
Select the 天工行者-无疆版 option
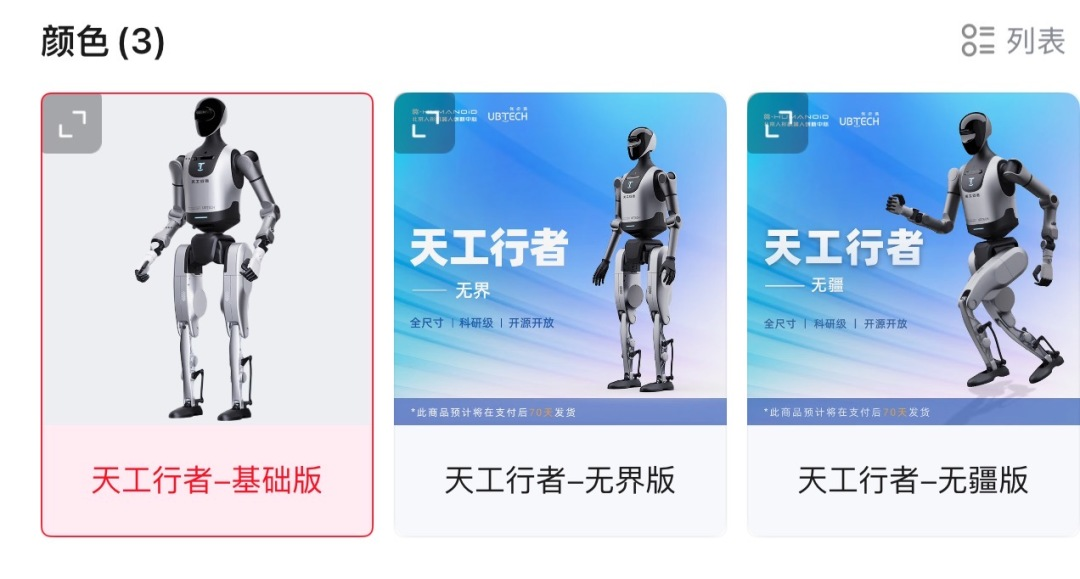coord(913,480)
